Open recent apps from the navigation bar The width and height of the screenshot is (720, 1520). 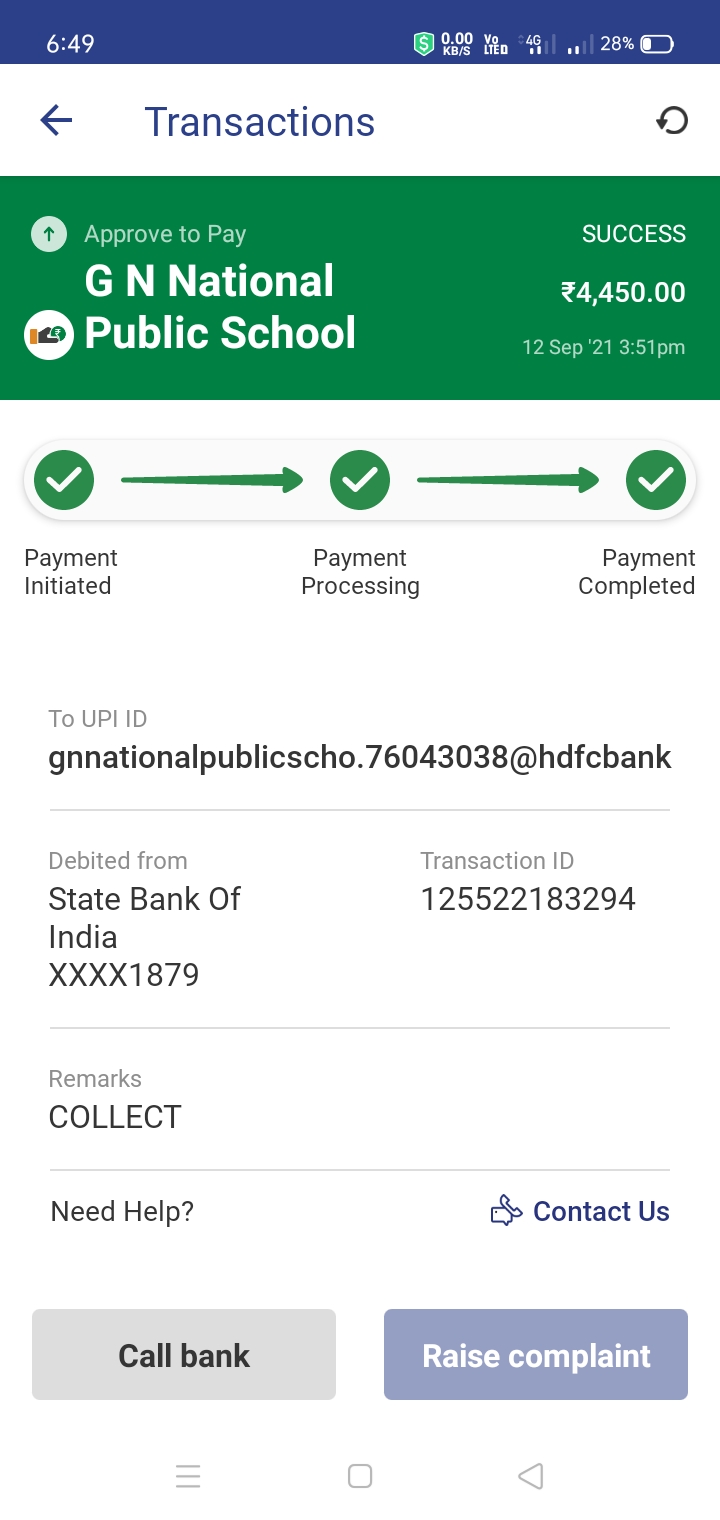point(188,1476)
